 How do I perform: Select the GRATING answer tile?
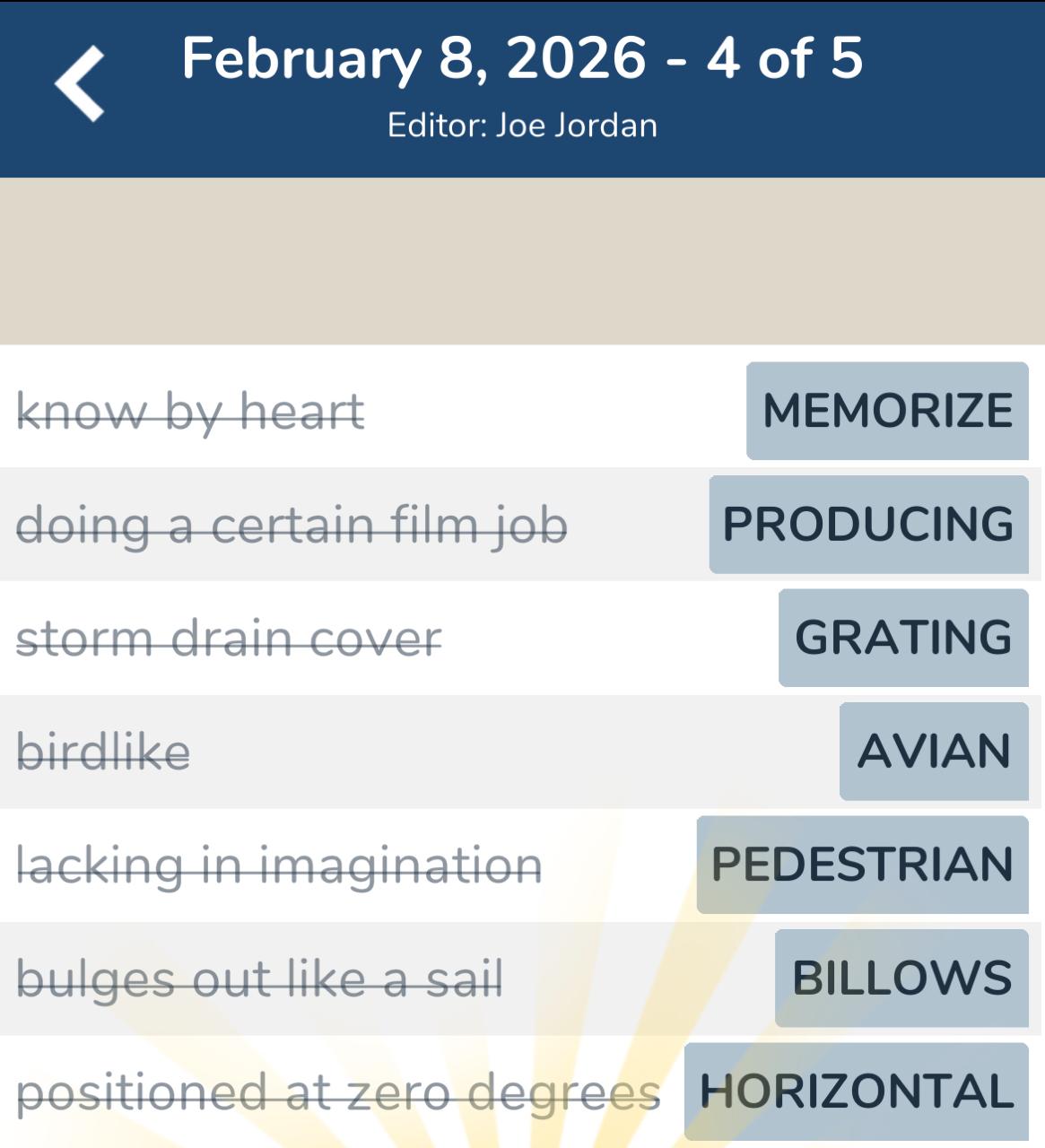click(902, 639)
